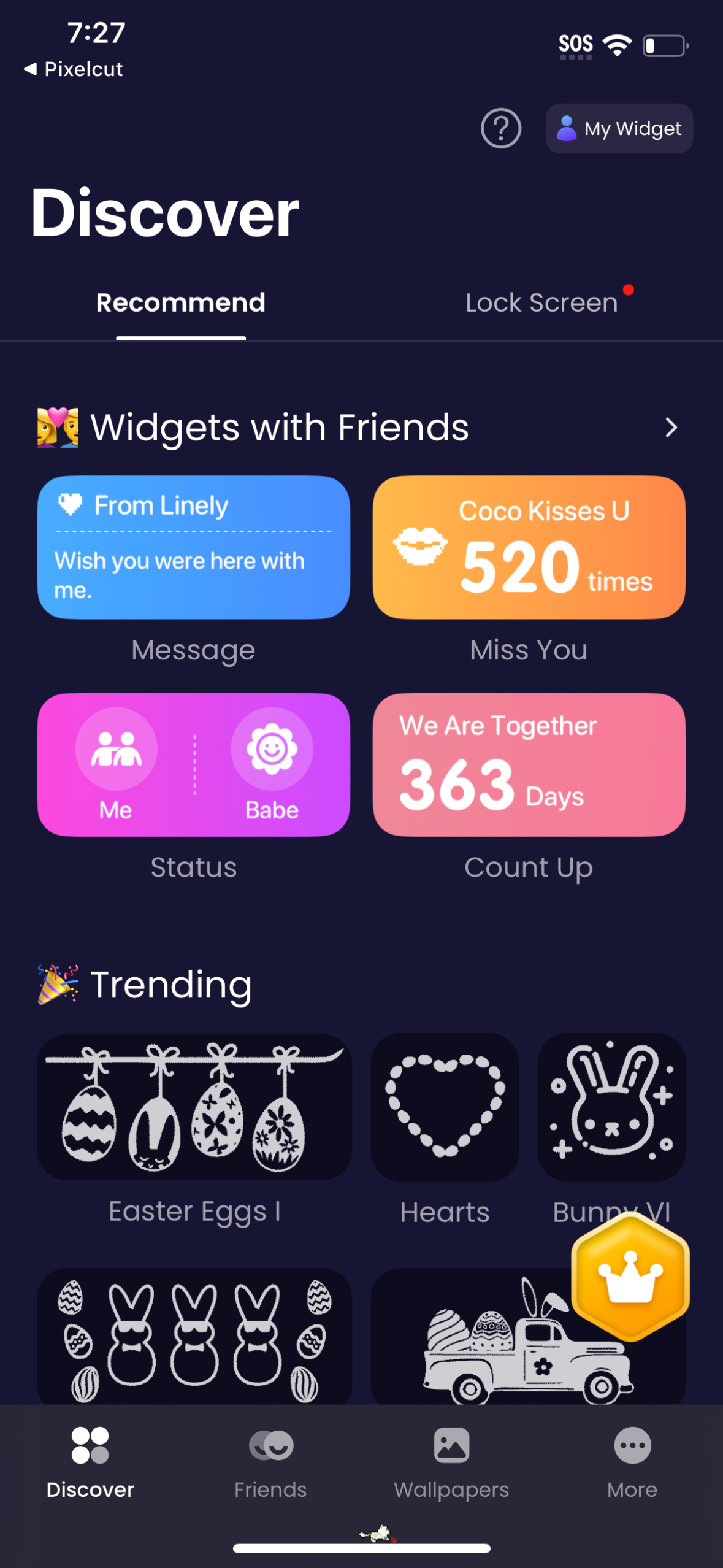Tap the Miss You kiss counter widget
The height and width of the screenshot is (1568, 723).
click(x=528, y=545)
